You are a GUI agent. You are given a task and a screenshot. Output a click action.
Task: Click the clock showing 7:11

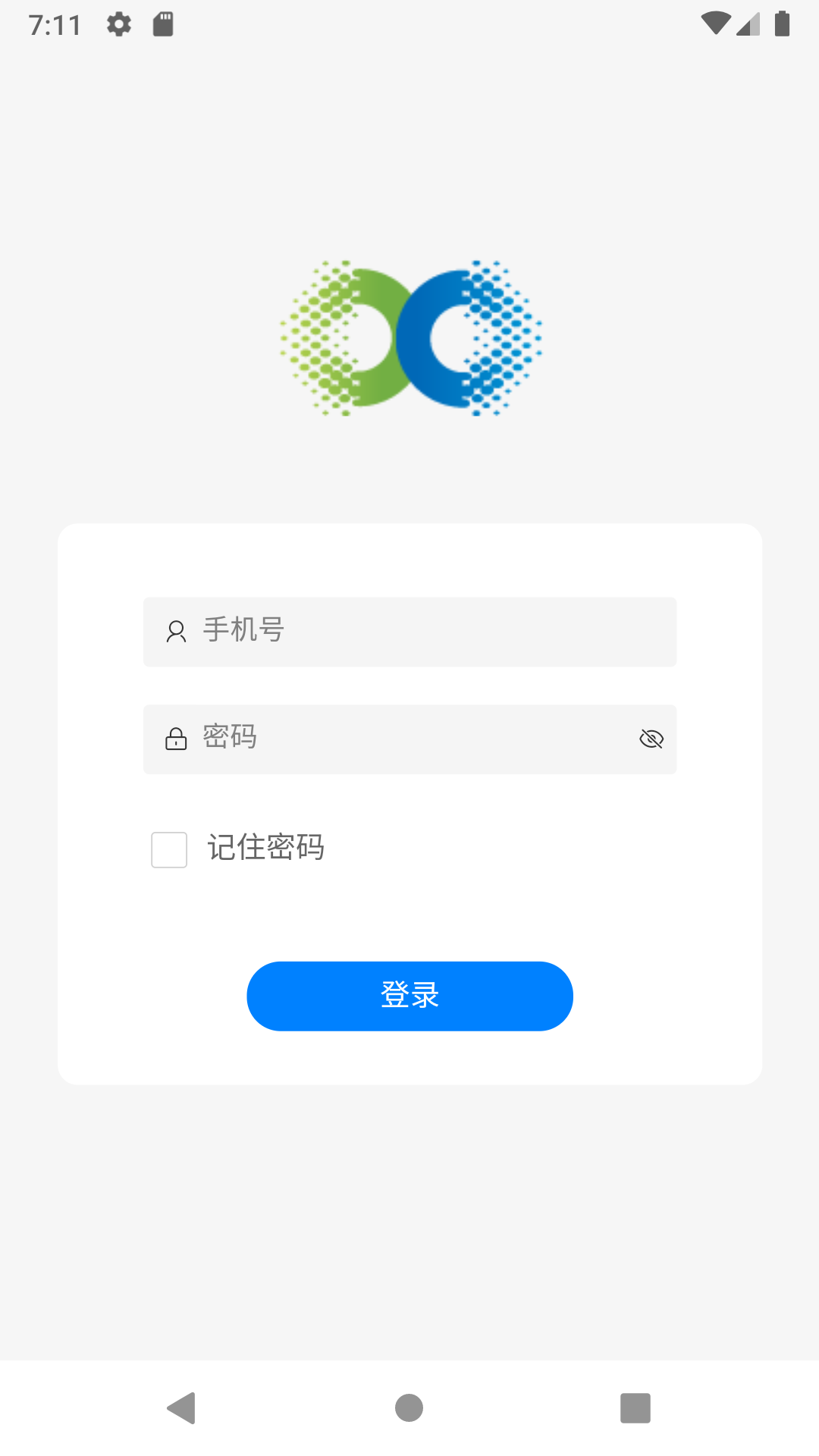tap(55, 24)
